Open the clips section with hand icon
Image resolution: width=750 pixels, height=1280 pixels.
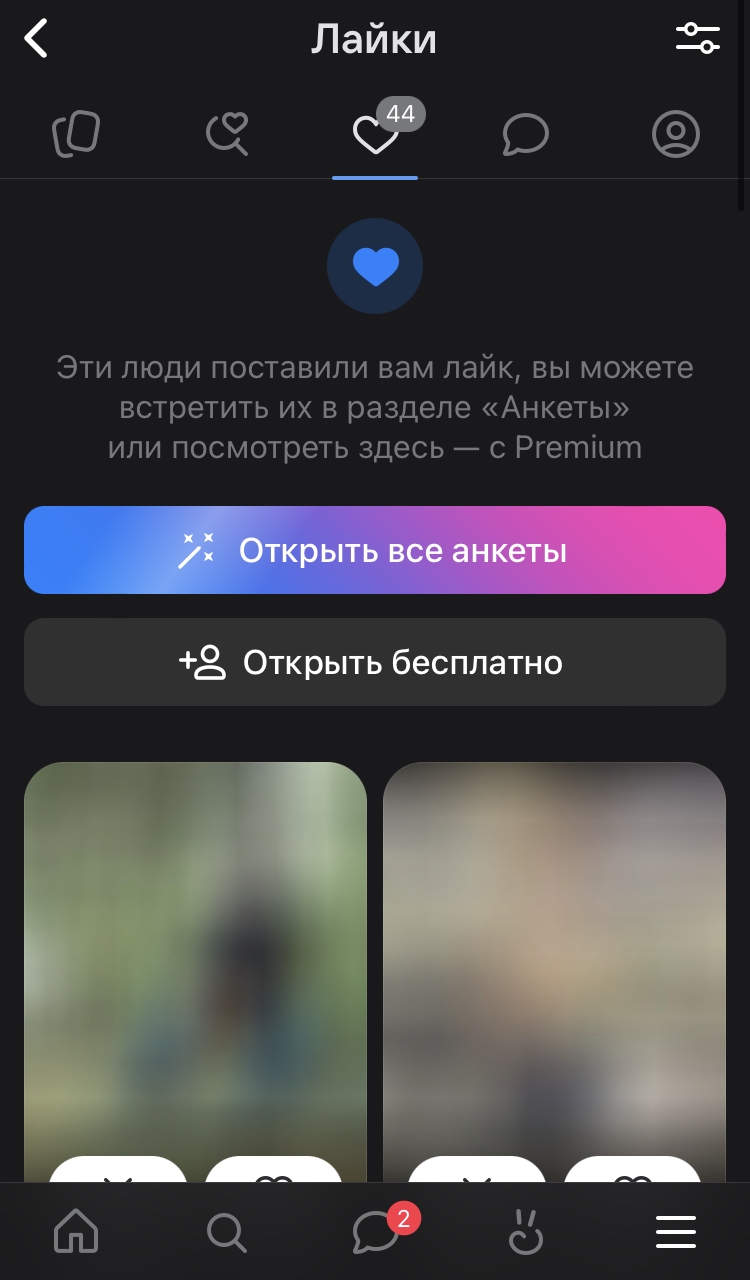(525, 1232)
